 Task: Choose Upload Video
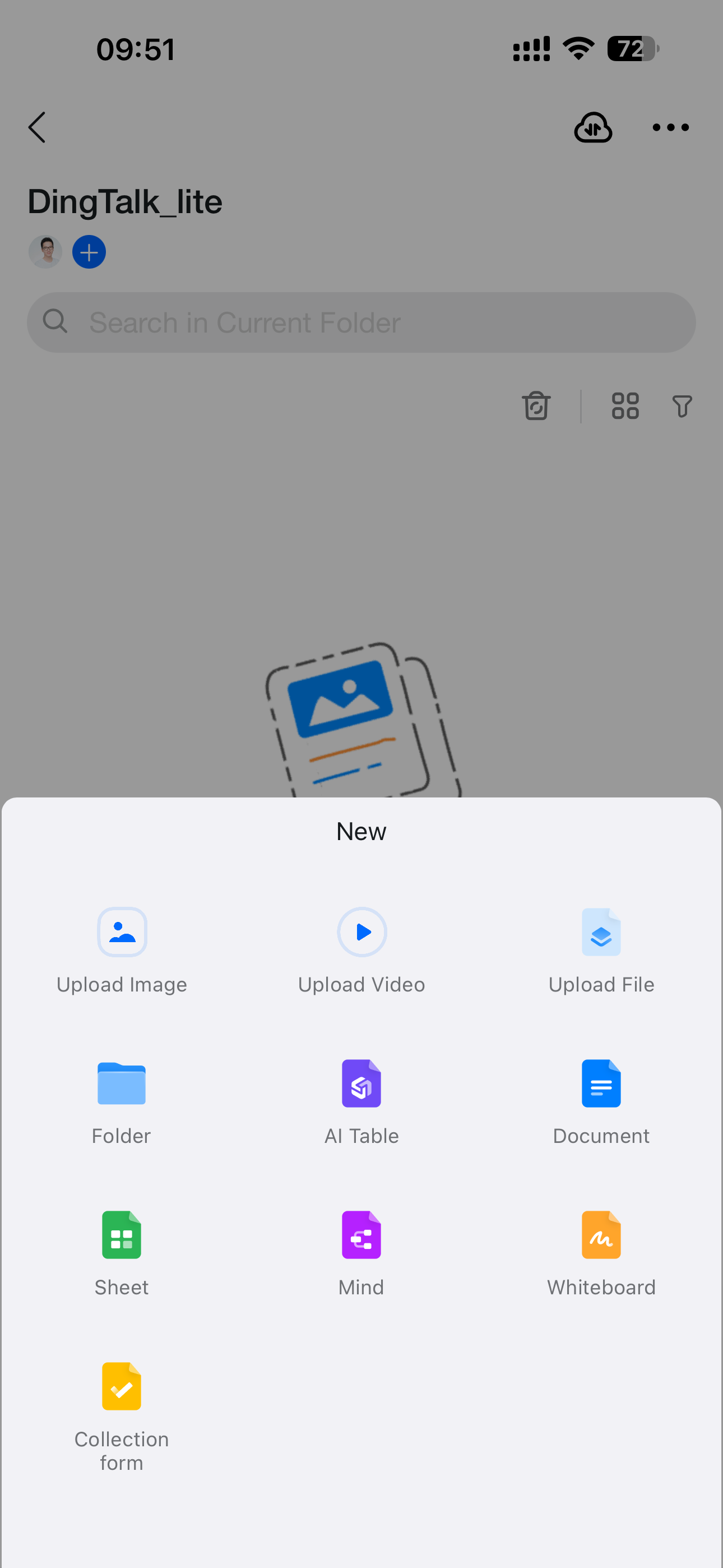tap(361, 951)
